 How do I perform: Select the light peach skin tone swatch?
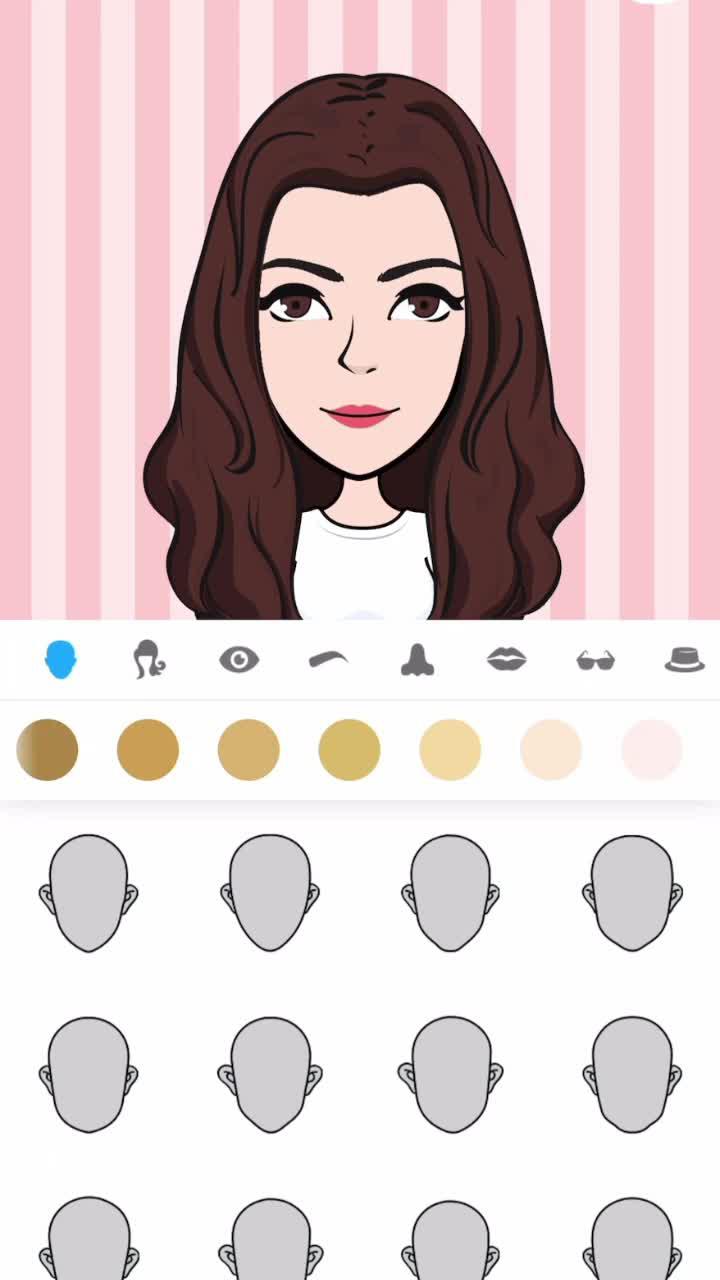551,750
